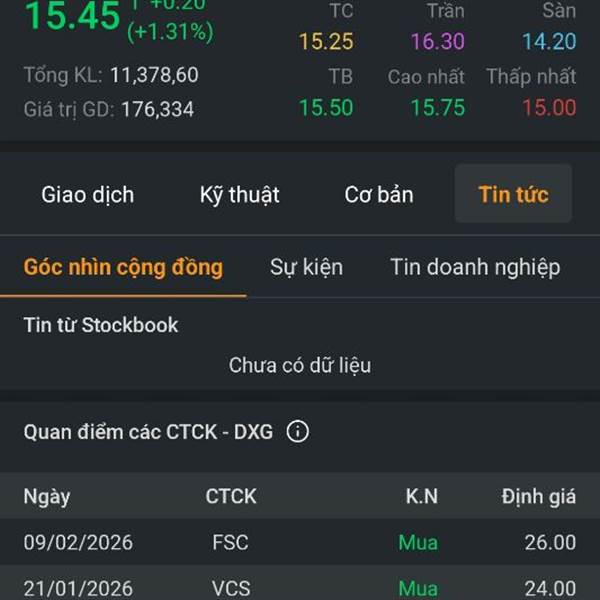Image resolution: width=600 pixels, height=600 pixels.
Task: Switch to the Giao dịch tab
Action: pyautogui.click(x=88, y=195)
